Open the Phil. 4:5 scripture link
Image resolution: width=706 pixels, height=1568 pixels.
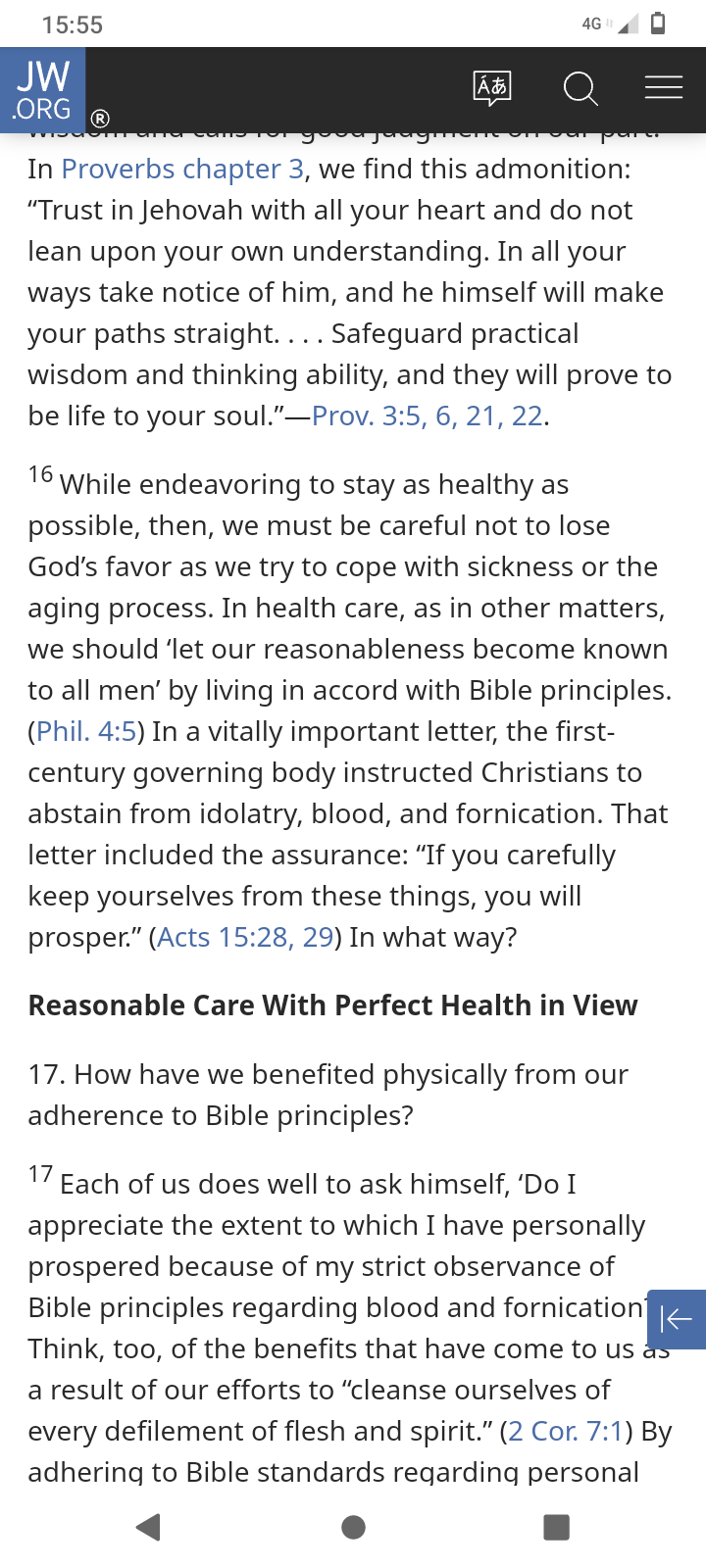tap(86, 732)
